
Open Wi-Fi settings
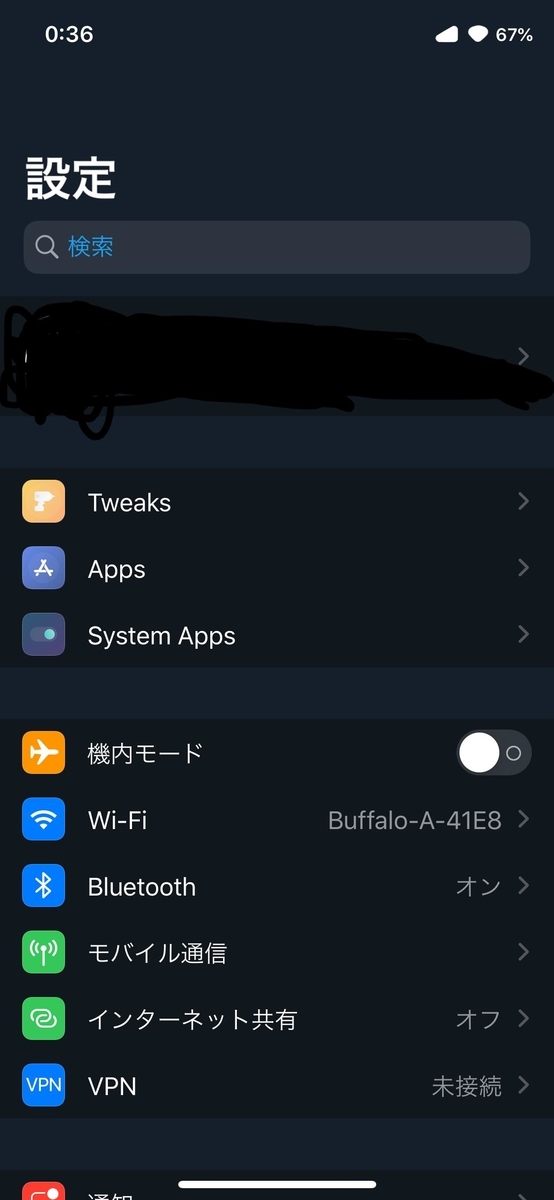click(277, 820)
